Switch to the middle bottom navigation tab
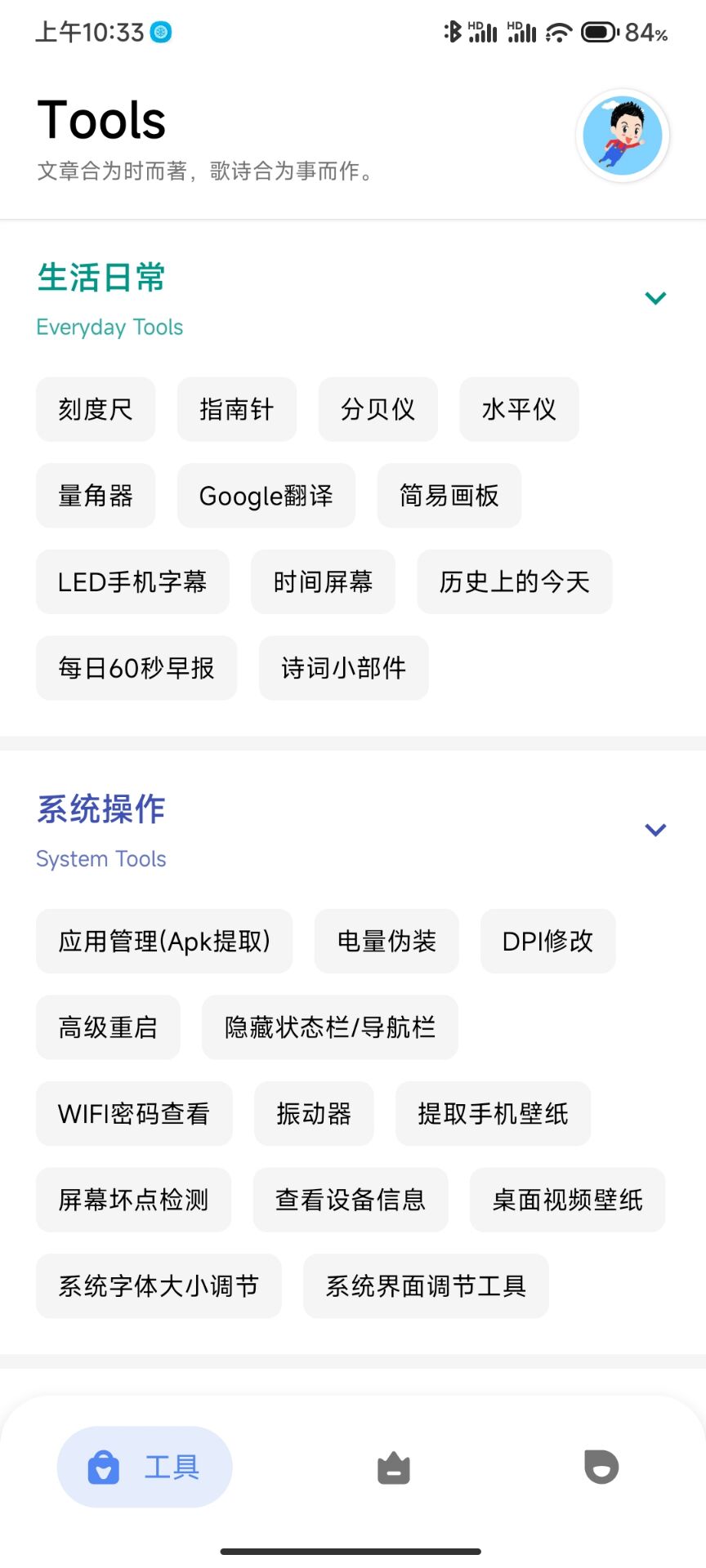 [x=393, y=1468]
